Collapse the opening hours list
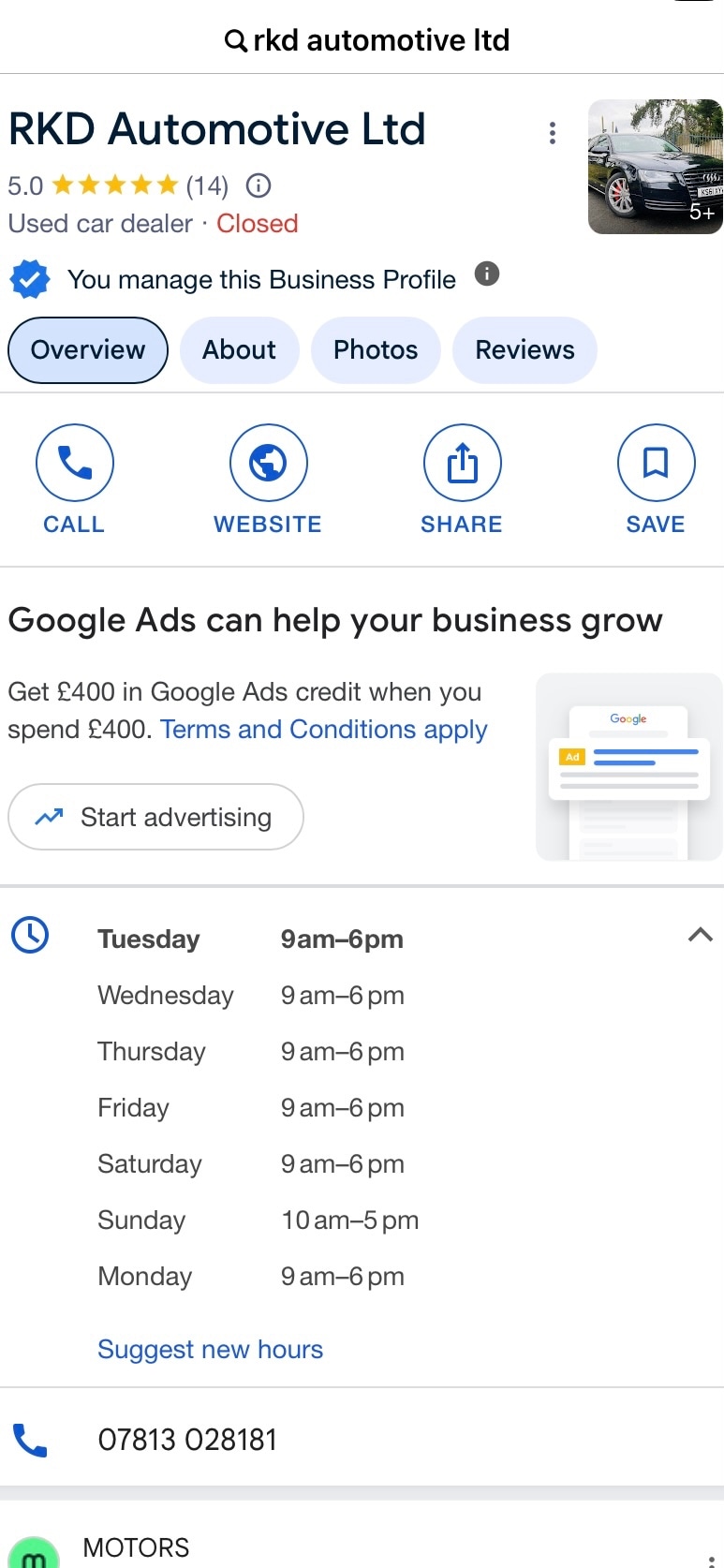724x1568 pixels. pyautogui.click(x=700, y=935)
